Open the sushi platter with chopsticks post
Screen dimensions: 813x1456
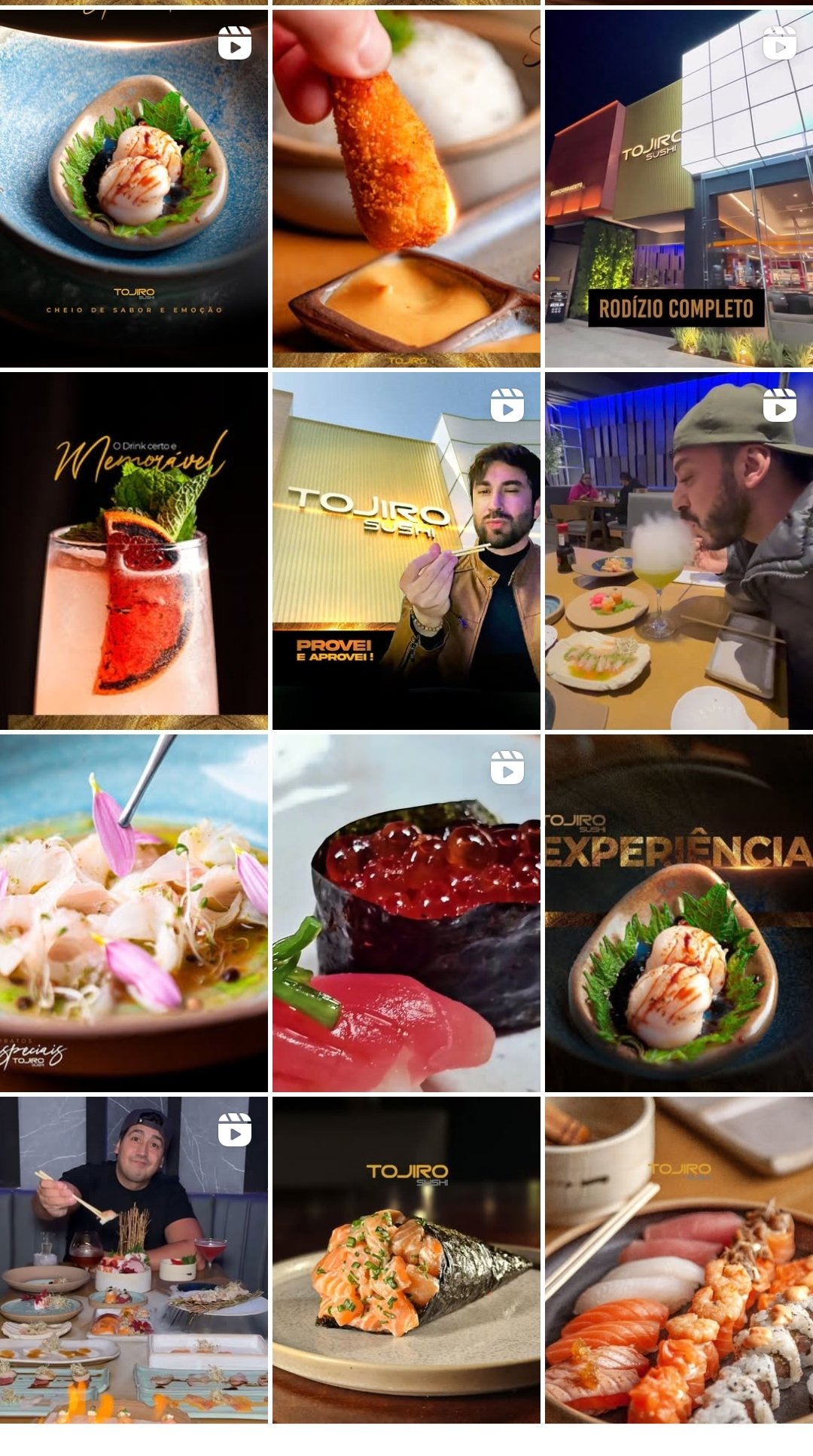679,1259
